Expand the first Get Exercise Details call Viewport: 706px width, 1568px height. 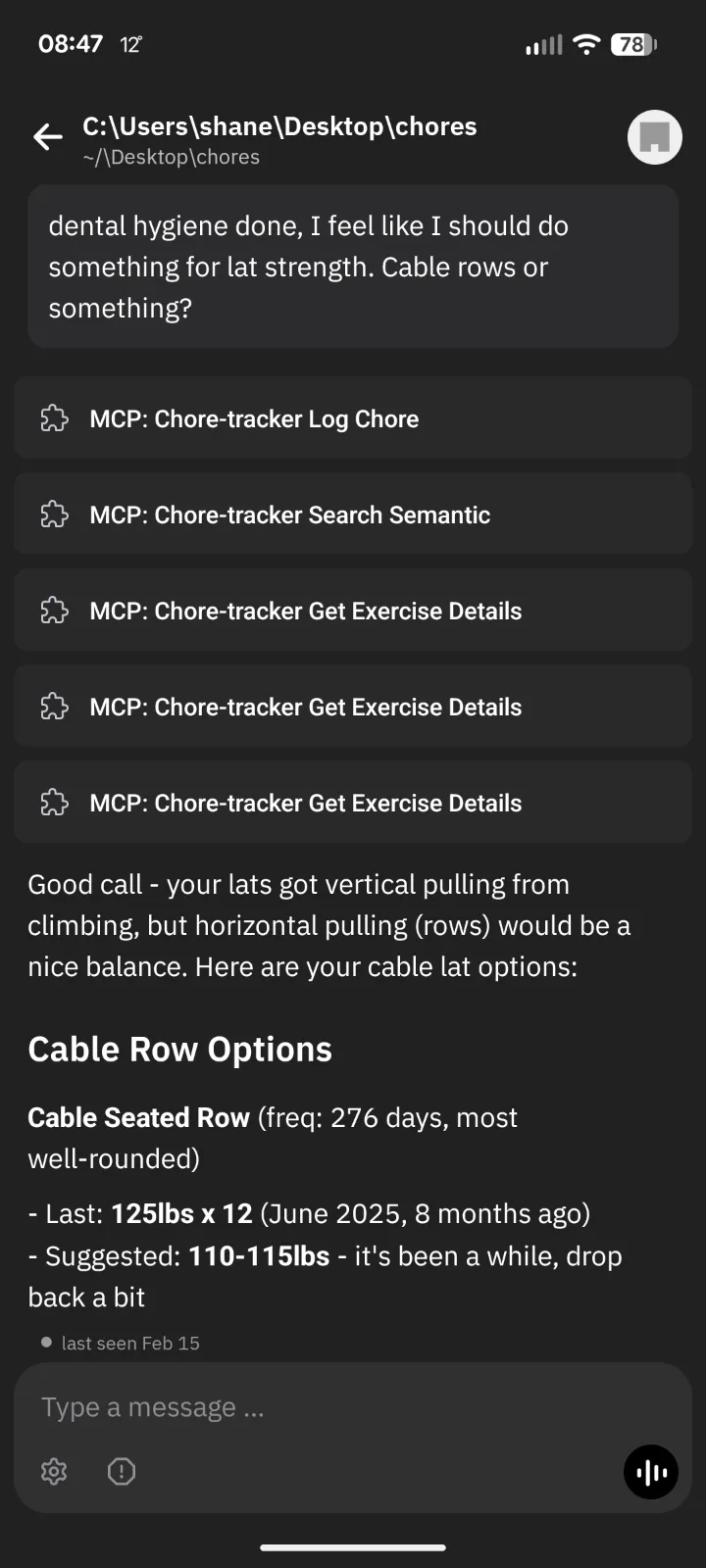pos(353,610)
